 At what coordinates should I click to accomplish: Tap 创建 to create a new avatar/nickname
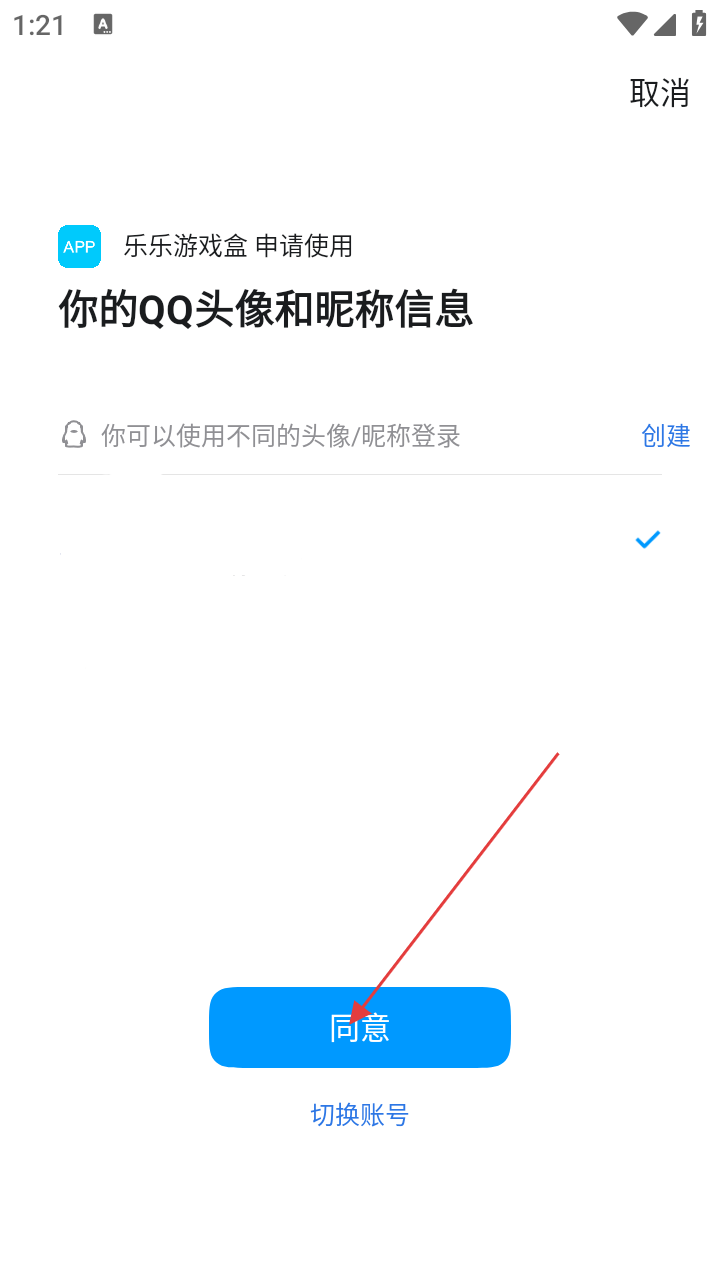point(665,436)
